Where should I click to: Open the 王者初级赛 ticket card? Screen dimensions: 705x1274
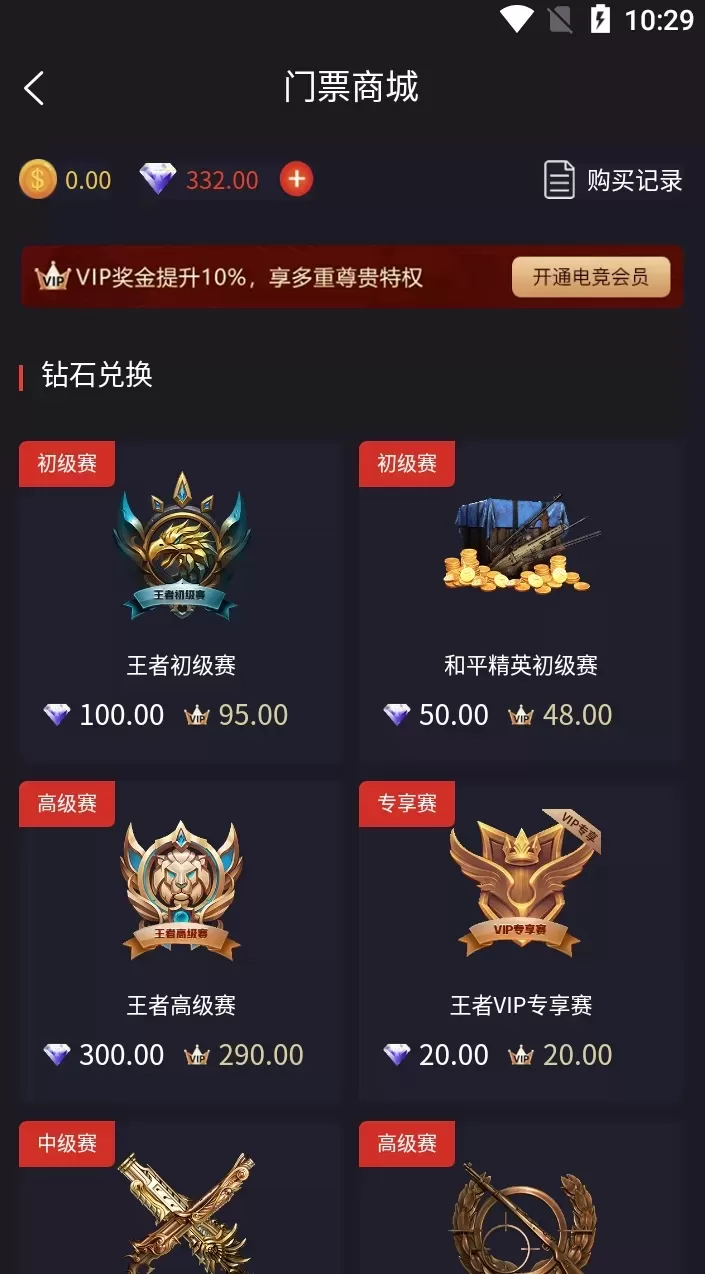(181, 600)
